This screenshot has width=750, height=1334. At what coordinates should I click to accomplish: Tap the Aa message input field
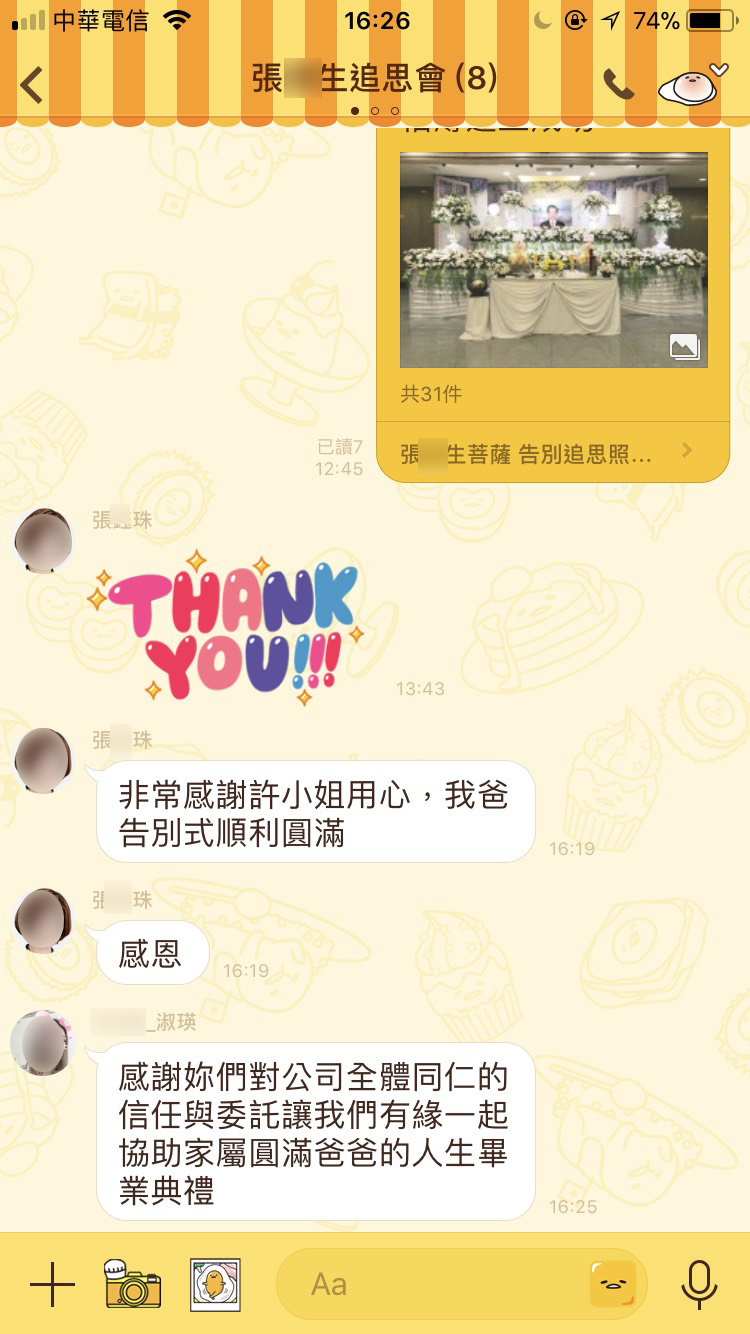(x=430, y=1284)
